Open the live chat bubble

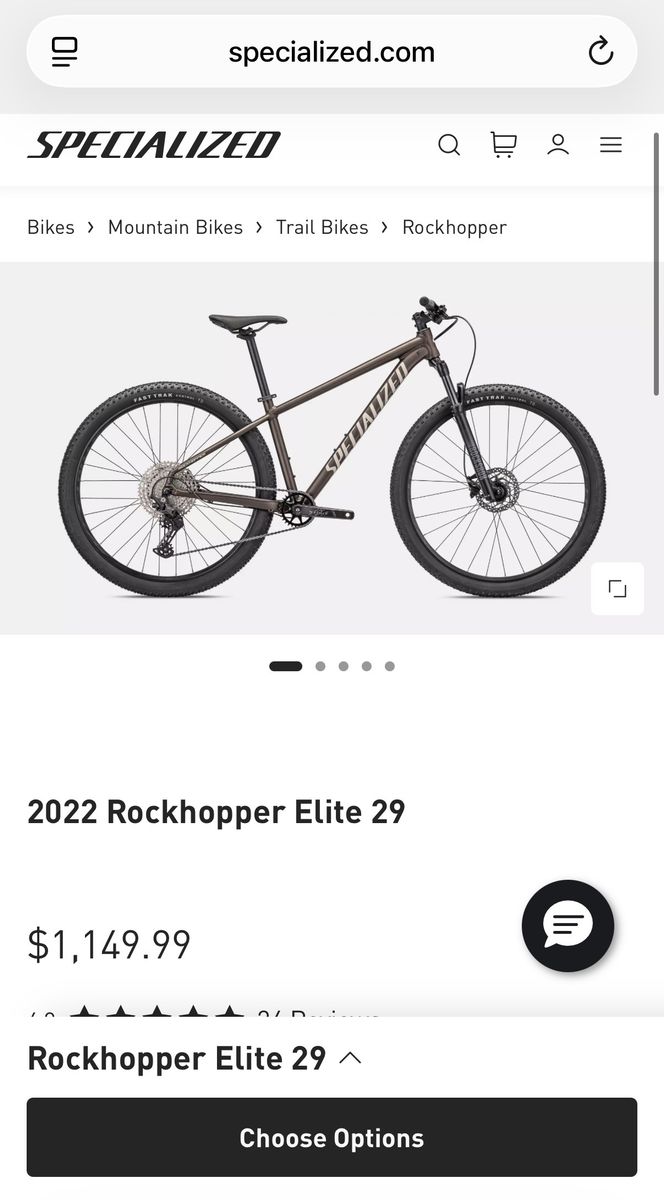click(x=568, y=926)
